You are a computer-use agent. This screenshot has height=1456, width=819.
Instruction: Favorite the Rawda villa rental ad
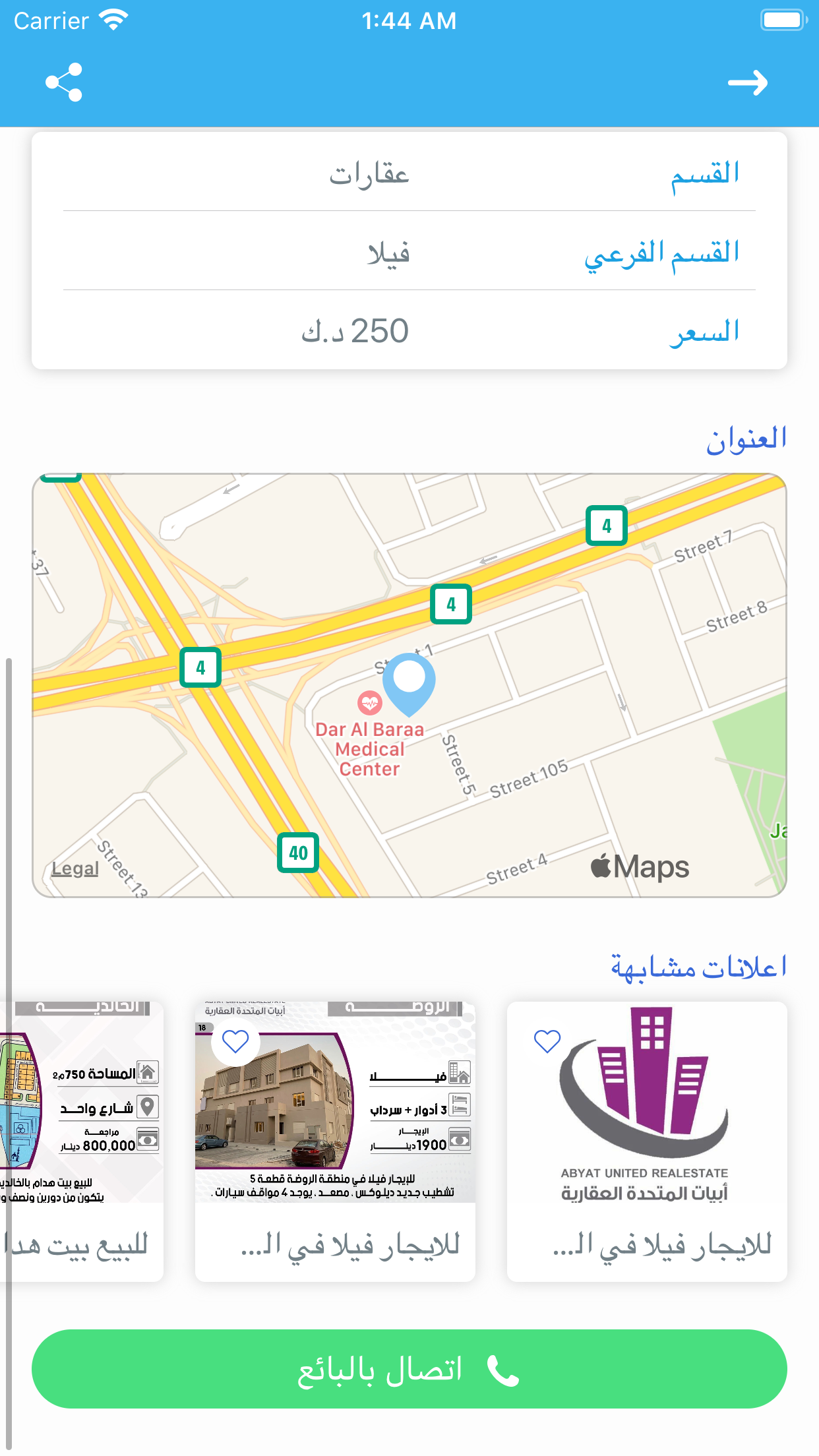[235, 1041]
